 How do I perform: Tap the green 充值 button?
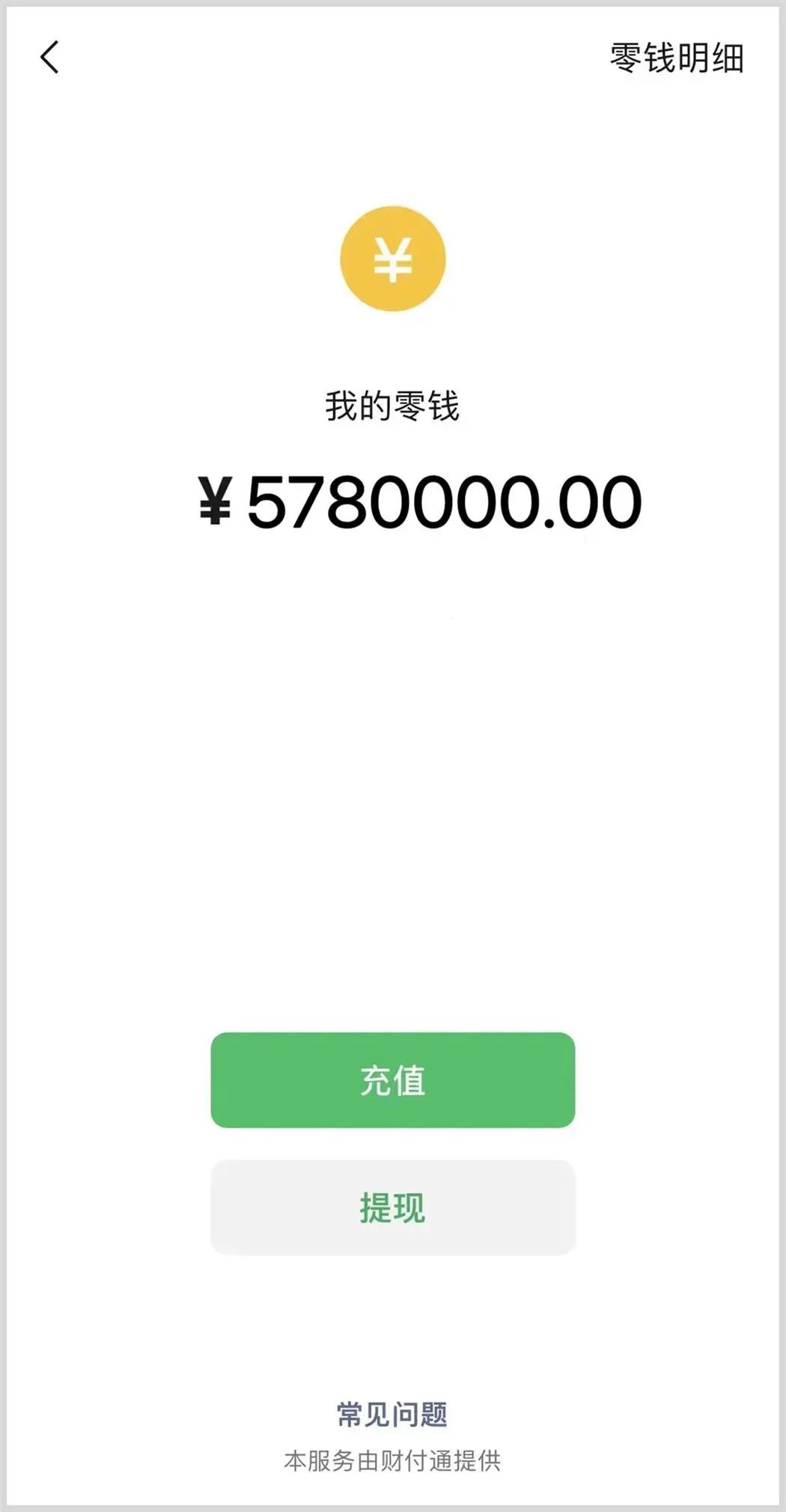click(x=393, y=1079)
